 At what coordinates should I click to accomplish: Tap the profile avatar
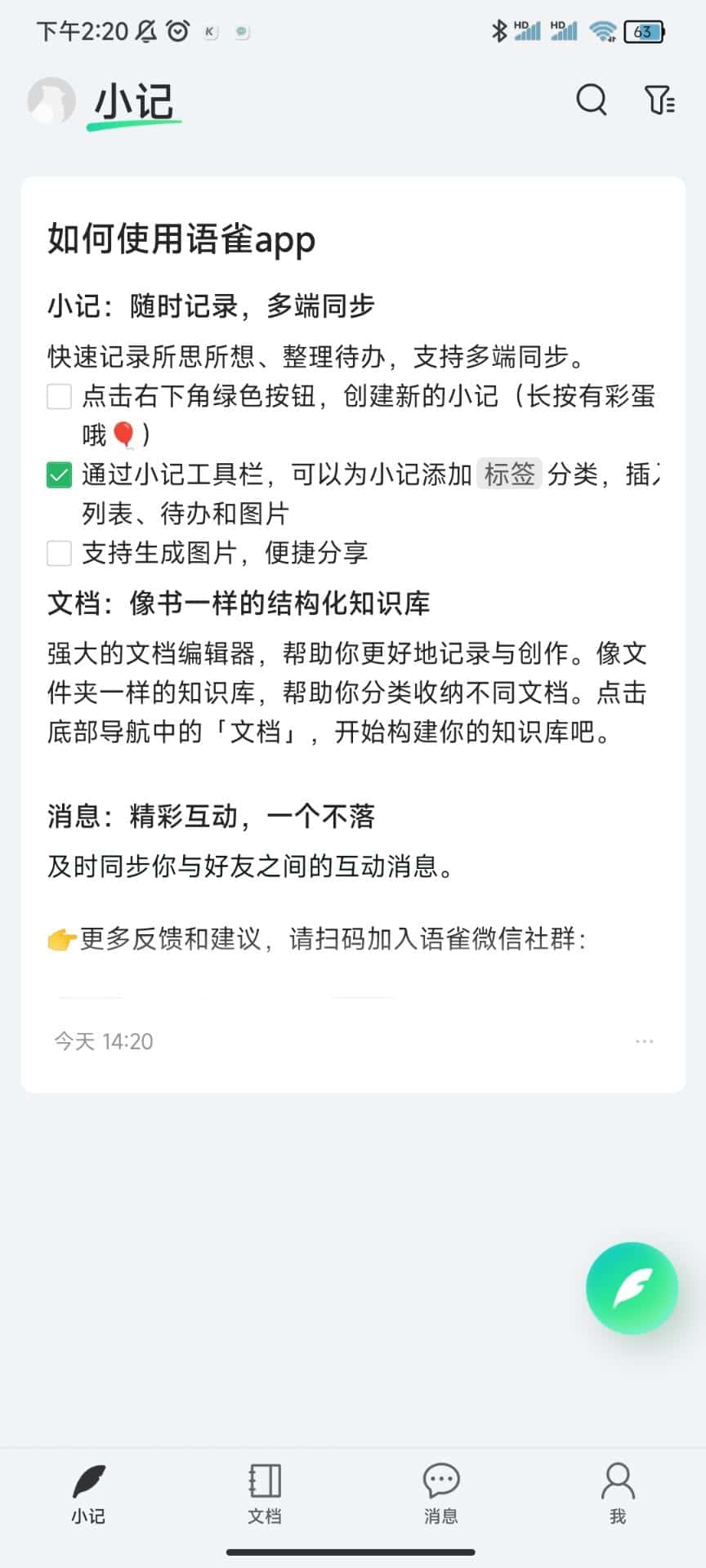[x=51, y=101]
